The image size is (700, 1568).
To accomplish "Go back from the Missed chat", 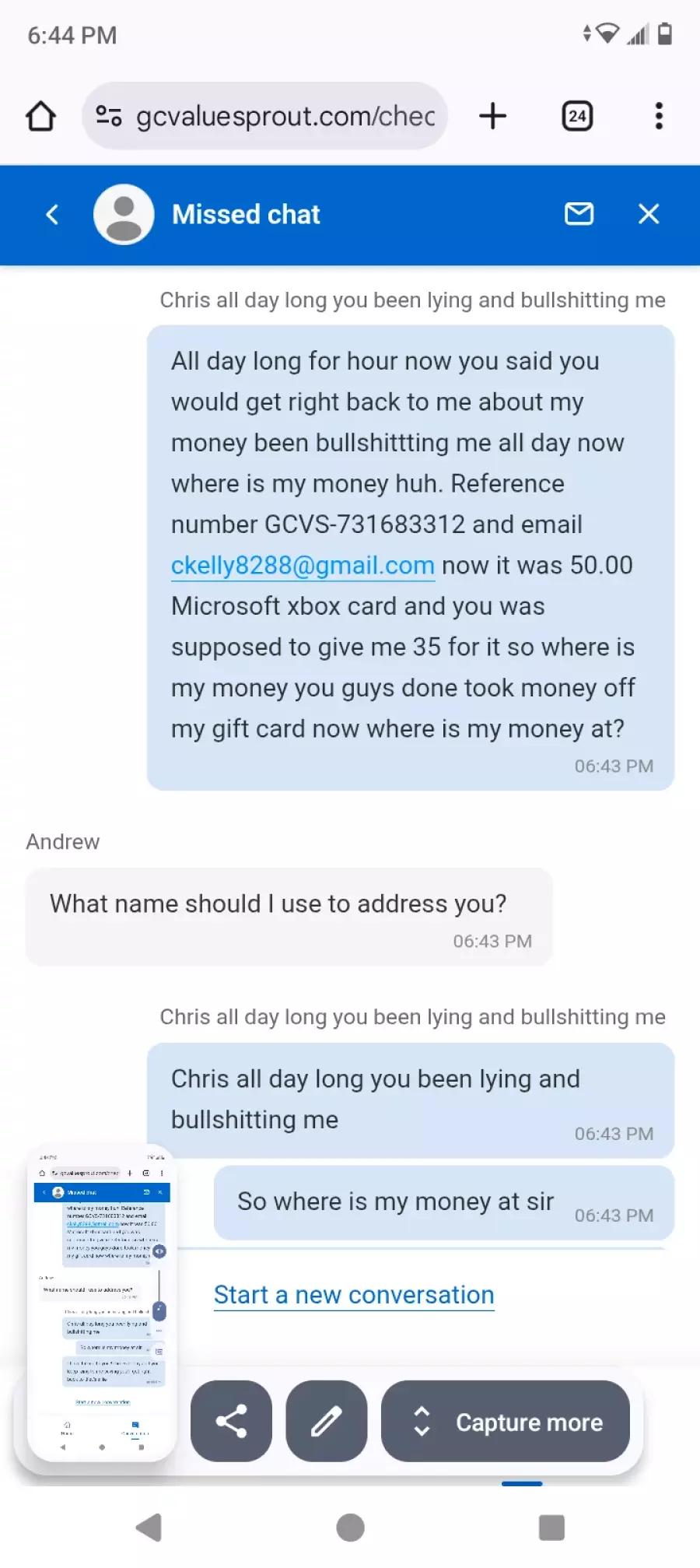I will tap(52, 215).
